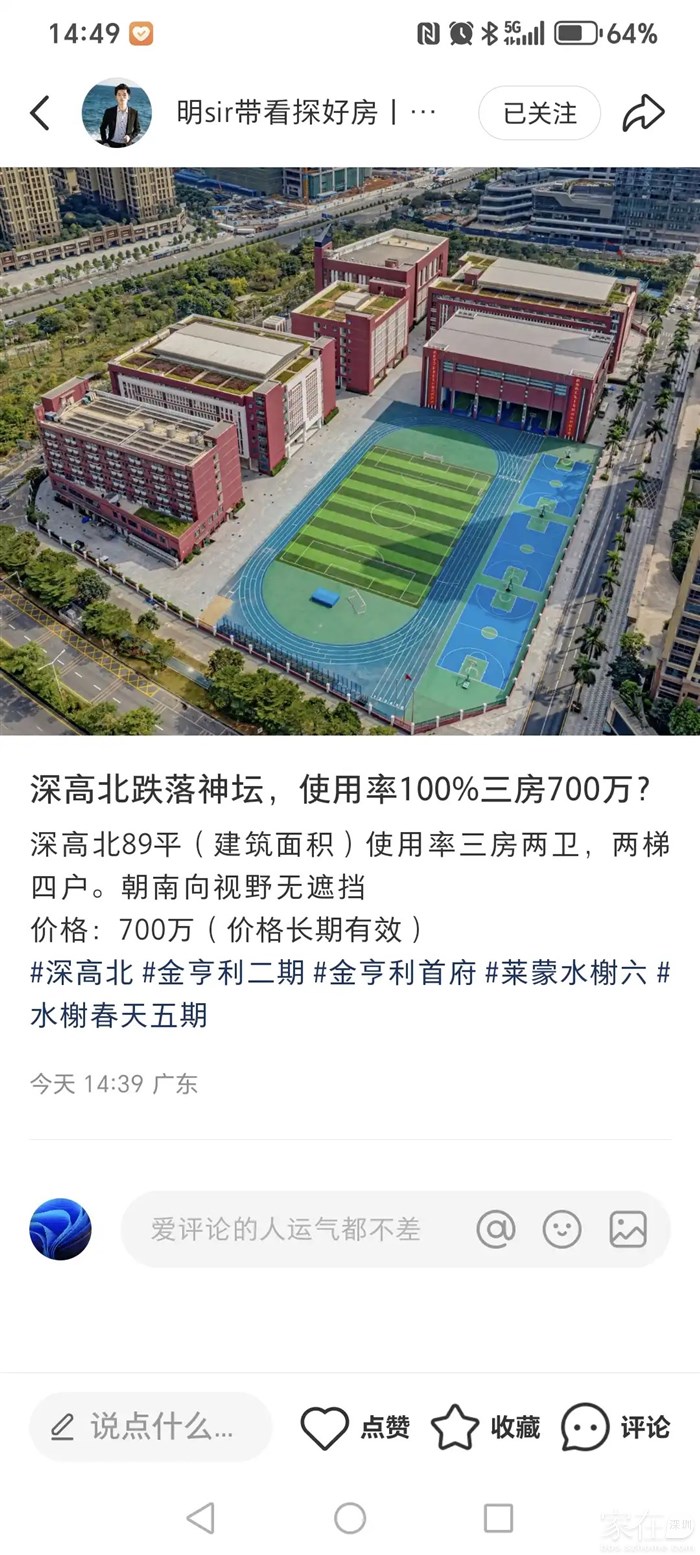Open the #金亨利首府 hashtag
Viewport: 700px width, 1555px height.
(x=395, y=971)
